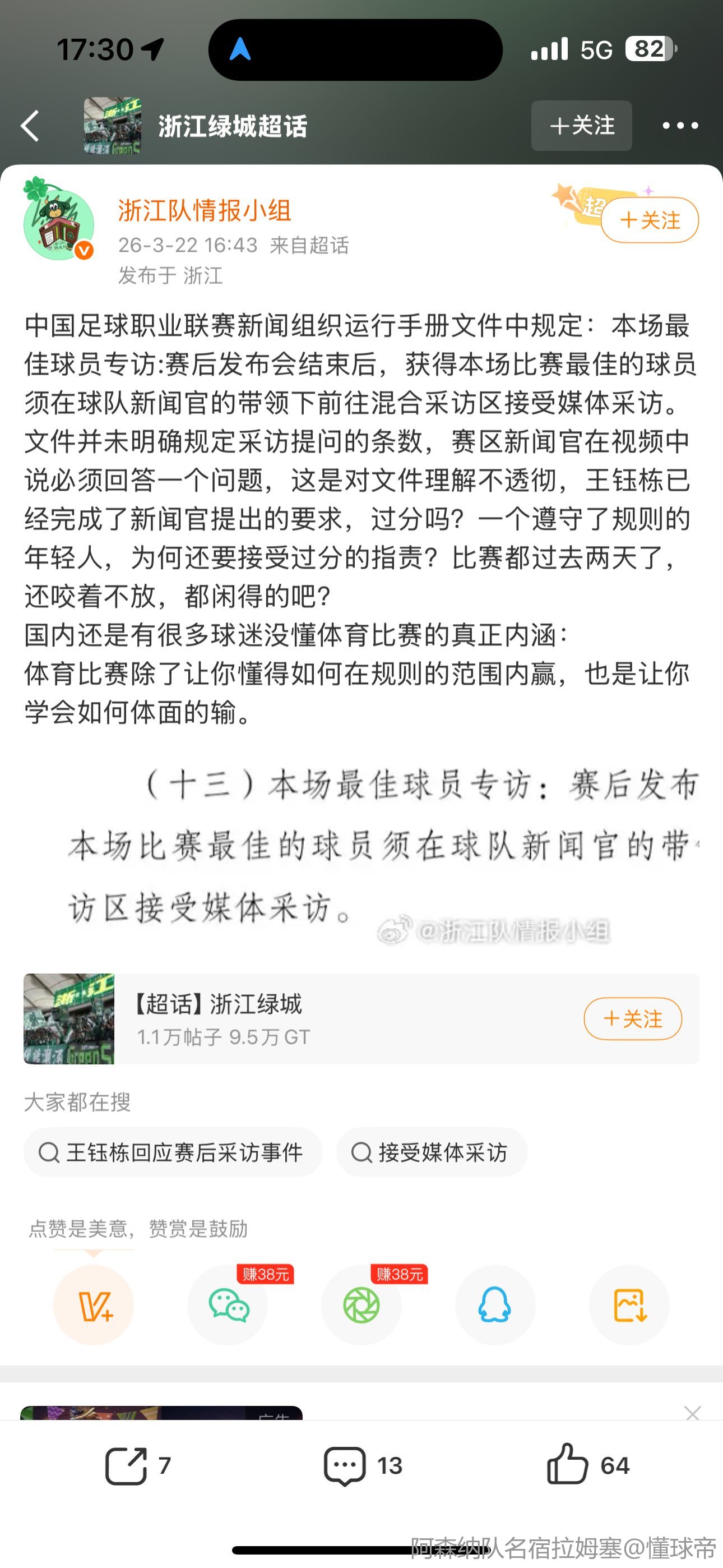Open the 13 comments
Image resolution: width=723 pixels, height=1568 pixels.
click(363, 1466)
